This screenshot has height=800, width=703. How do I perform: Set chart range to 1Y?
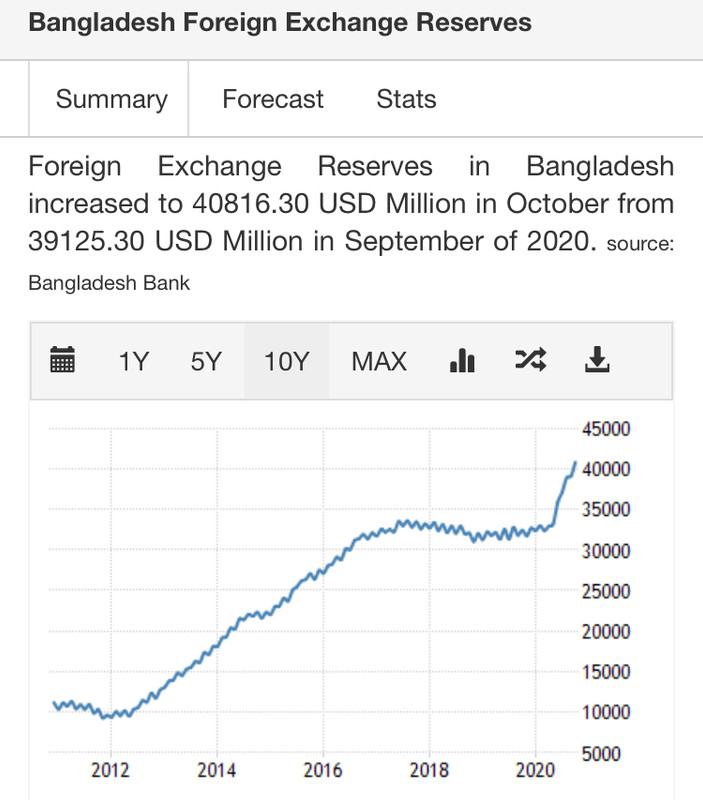(x=134, y=361)
